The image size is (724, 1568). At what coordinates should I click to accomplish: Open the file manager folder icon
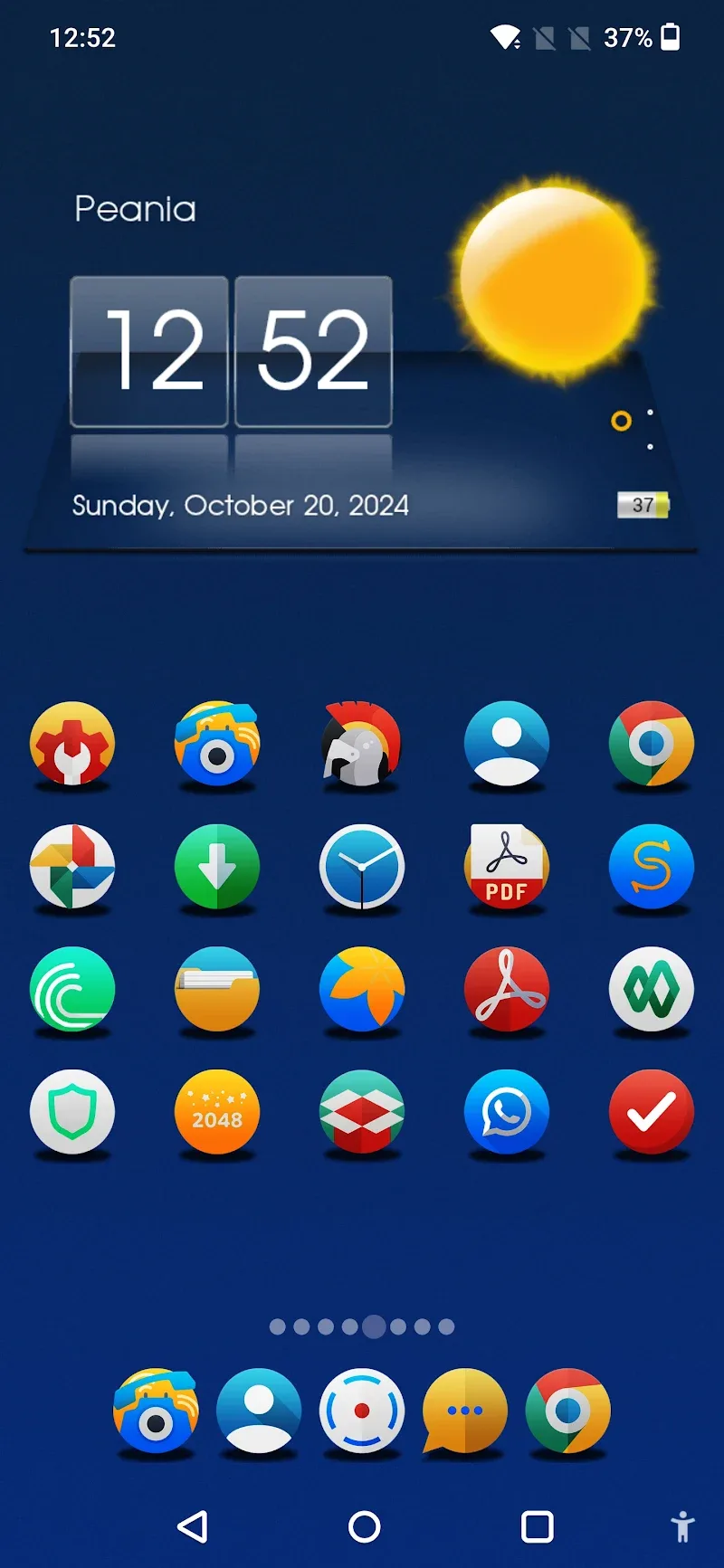(217, 990)
